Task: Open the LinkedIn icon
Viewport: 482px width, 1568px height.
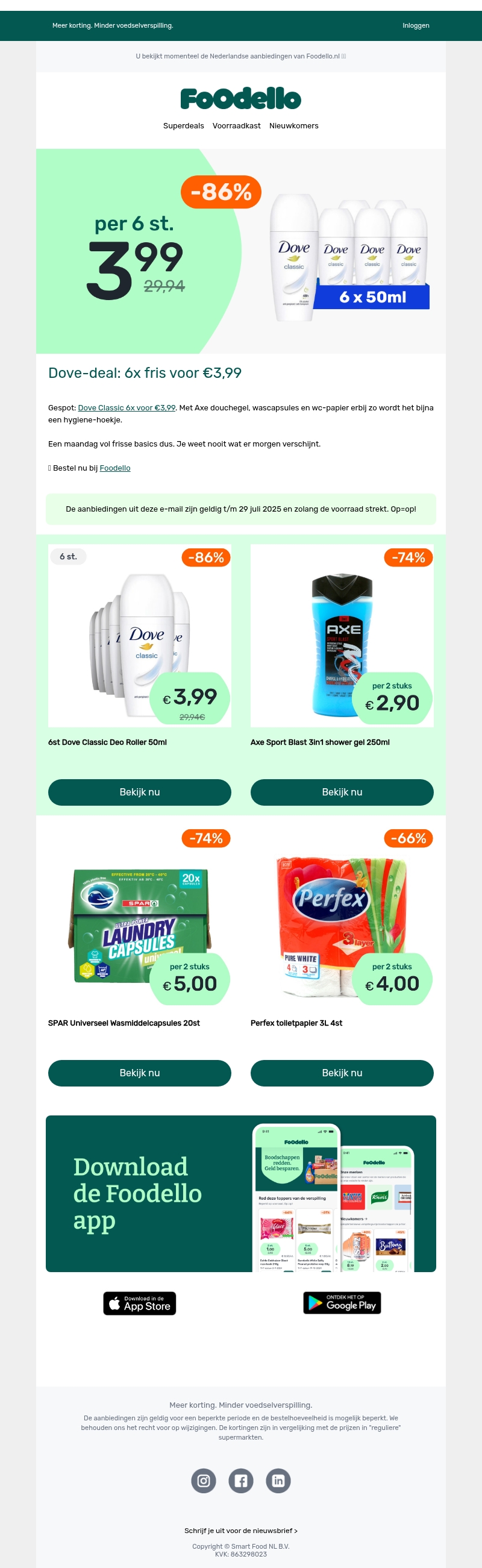Action: coord(278,1481)
